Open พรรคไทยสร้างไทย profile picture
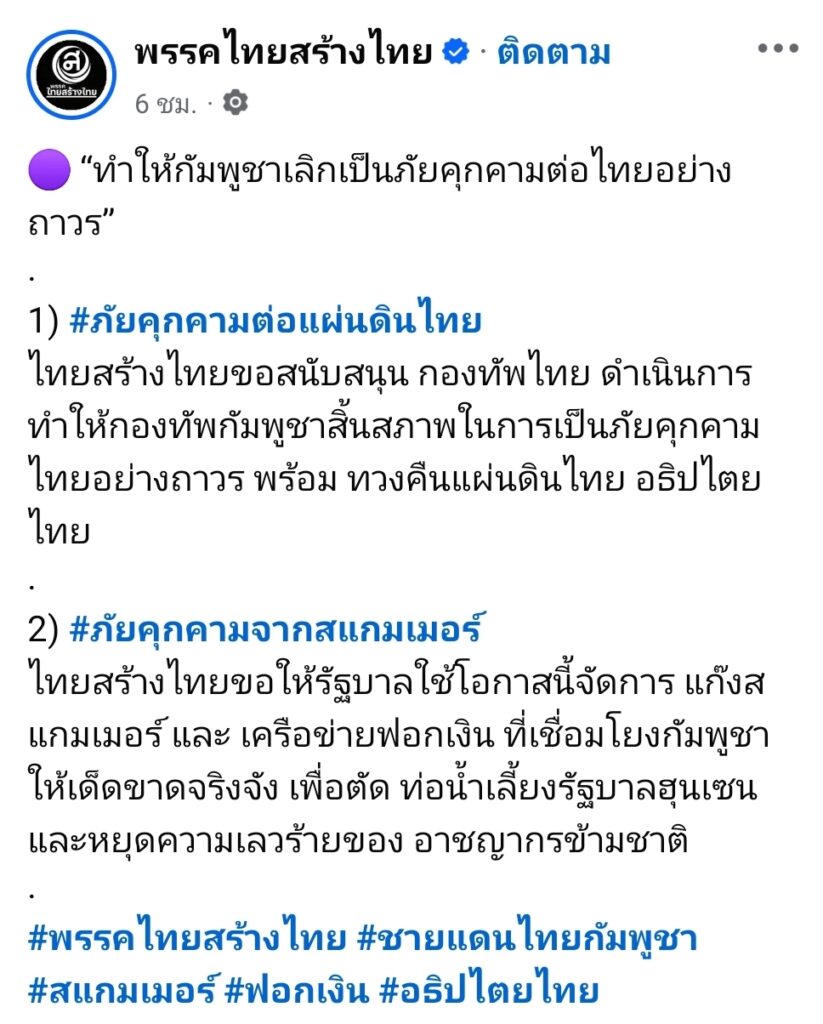This screenshot has width=823, height=1024. pos(71,72)
